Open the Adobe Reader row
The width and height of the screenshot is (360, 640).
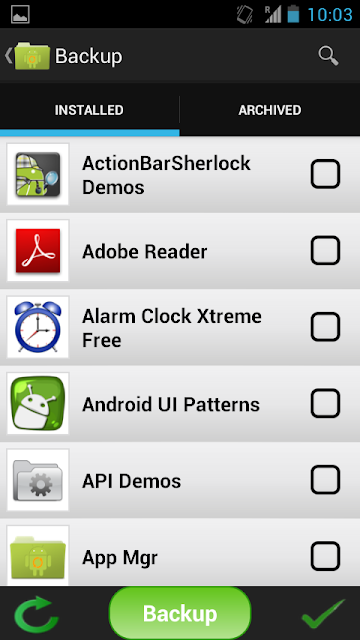click(x=180, y=251)
